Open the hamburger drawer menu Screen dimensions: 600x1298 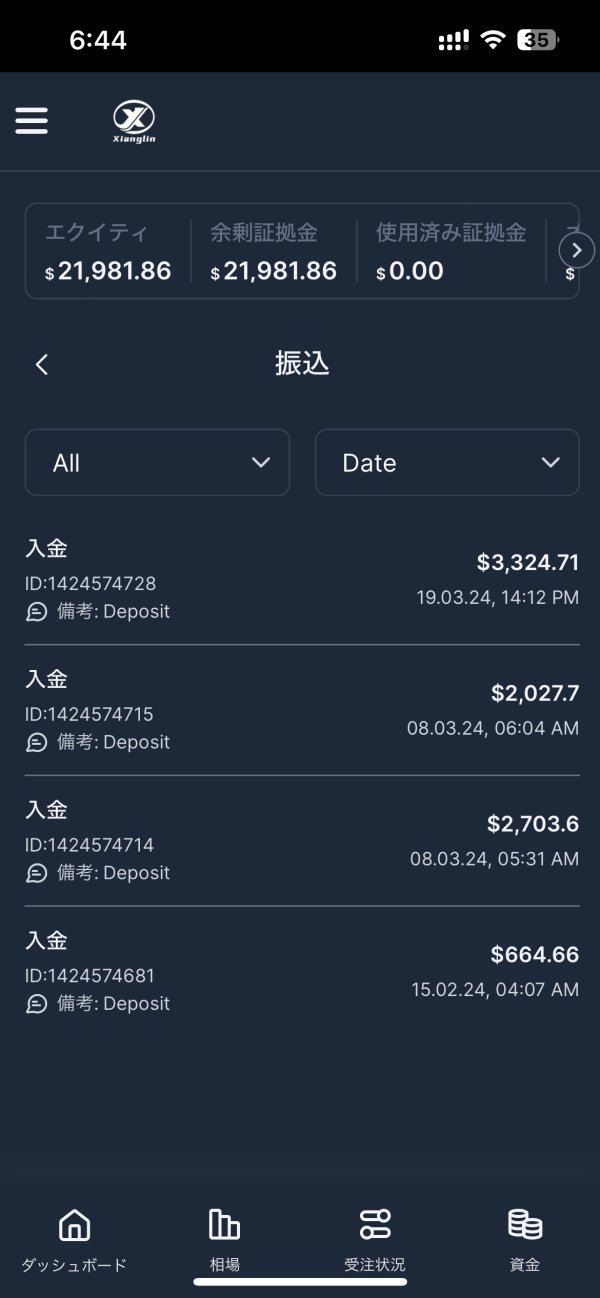pos(31,121)
